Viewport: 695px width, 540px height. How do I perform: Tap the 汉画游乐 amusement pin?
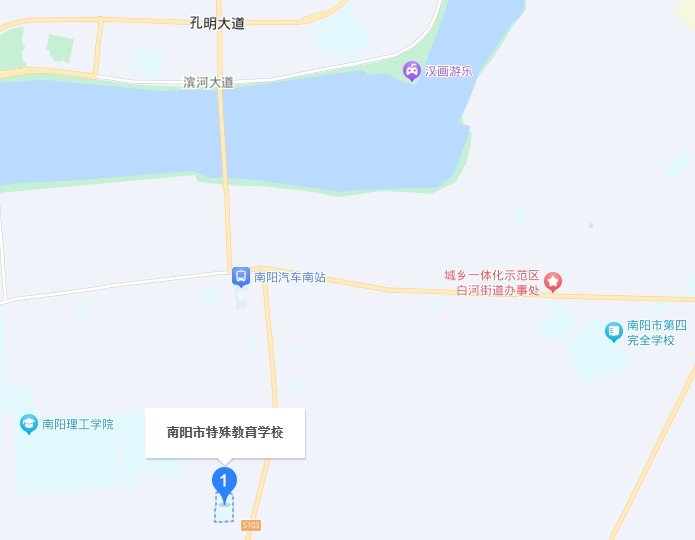pyautogui.click(x=411, y=71)
